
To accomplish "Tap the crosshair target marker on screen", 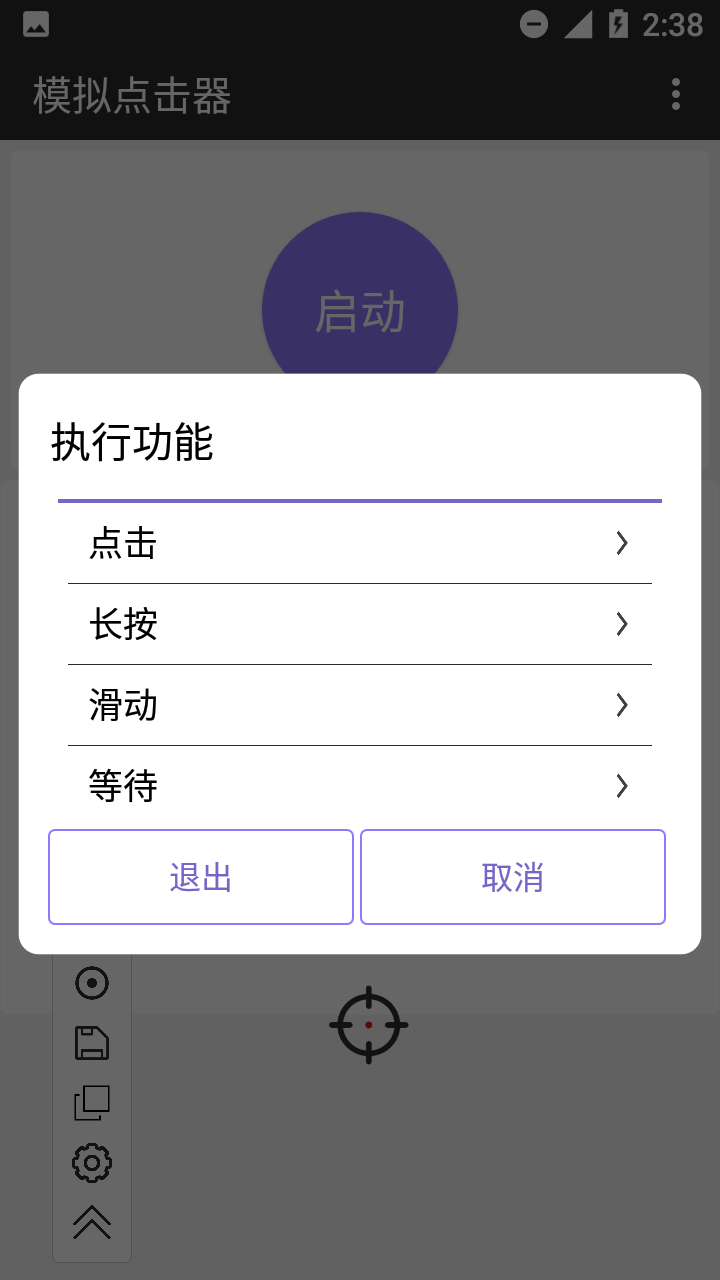I will coord(369,1024).
